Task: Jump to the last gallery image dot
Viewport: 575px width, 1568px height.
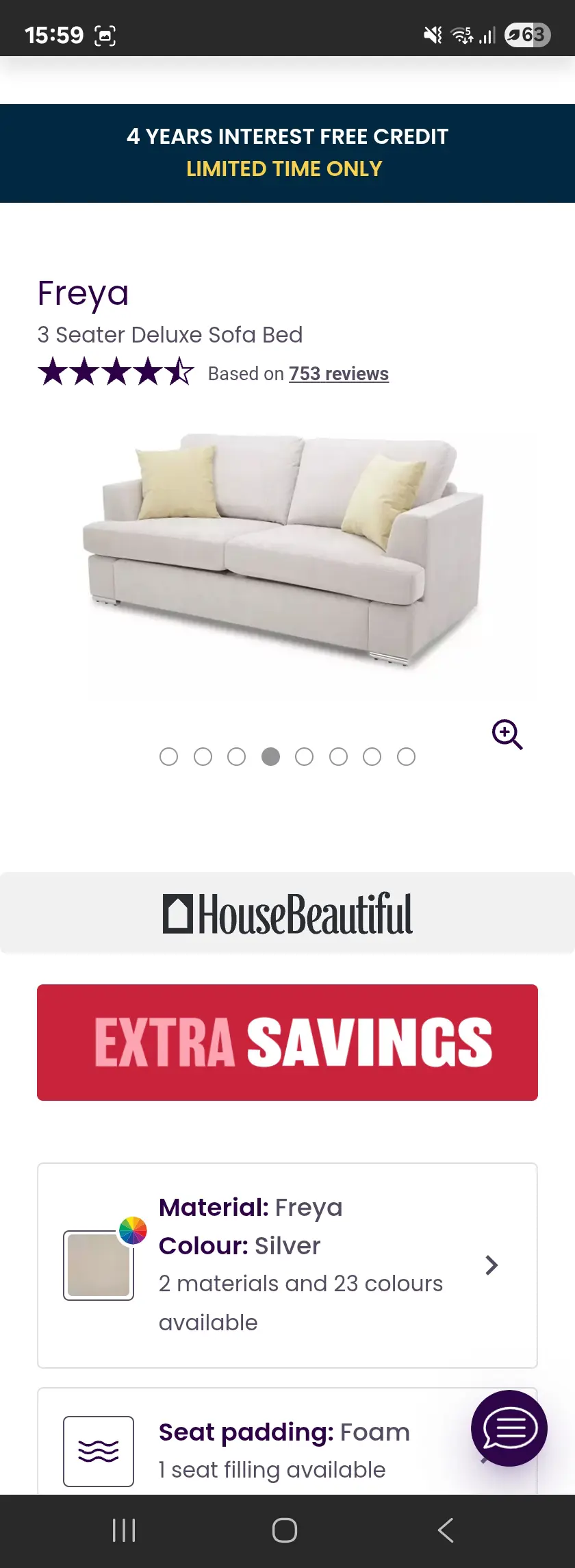Action: coord(406,756)
